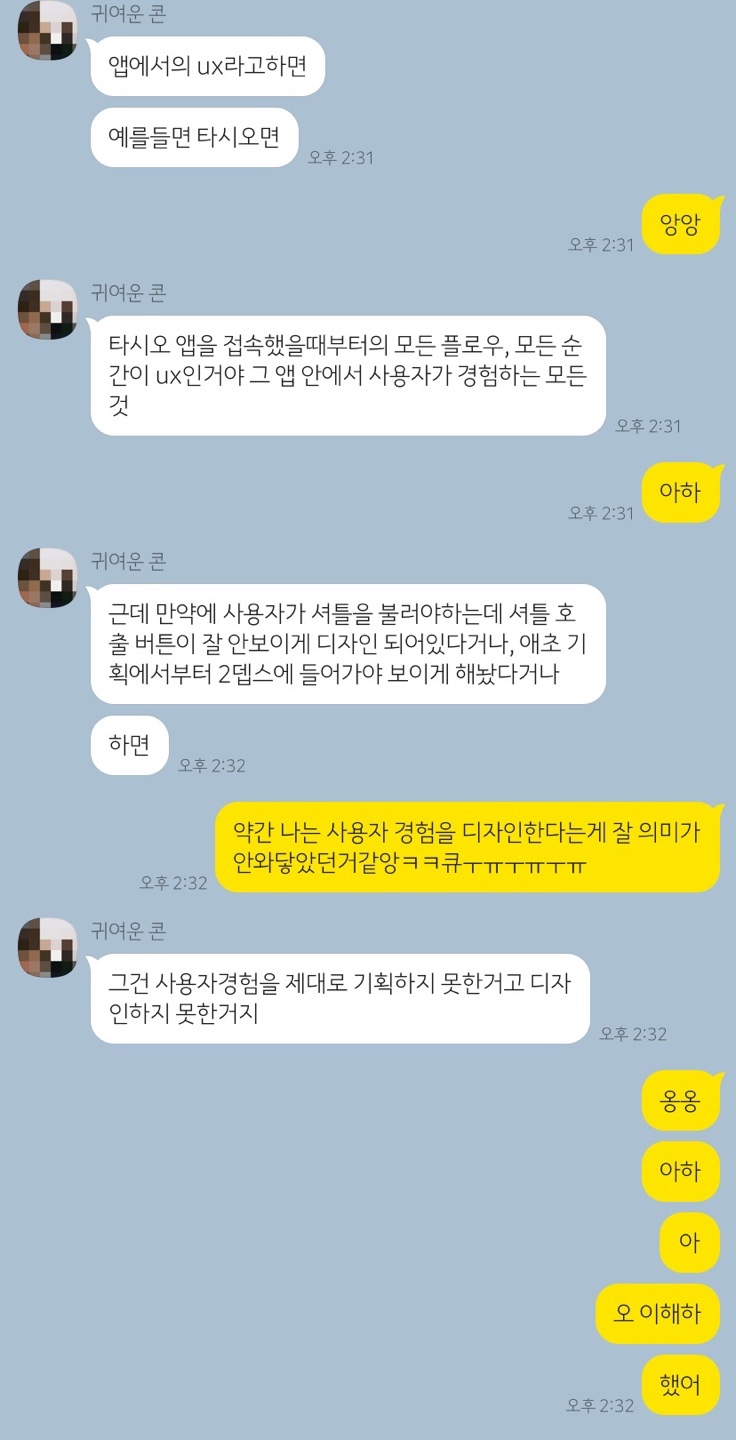This screenshot has width=736, height=1440.
Task: View the sender's avatar next to '근데 만약에 사용자가'
Action: 47,578
